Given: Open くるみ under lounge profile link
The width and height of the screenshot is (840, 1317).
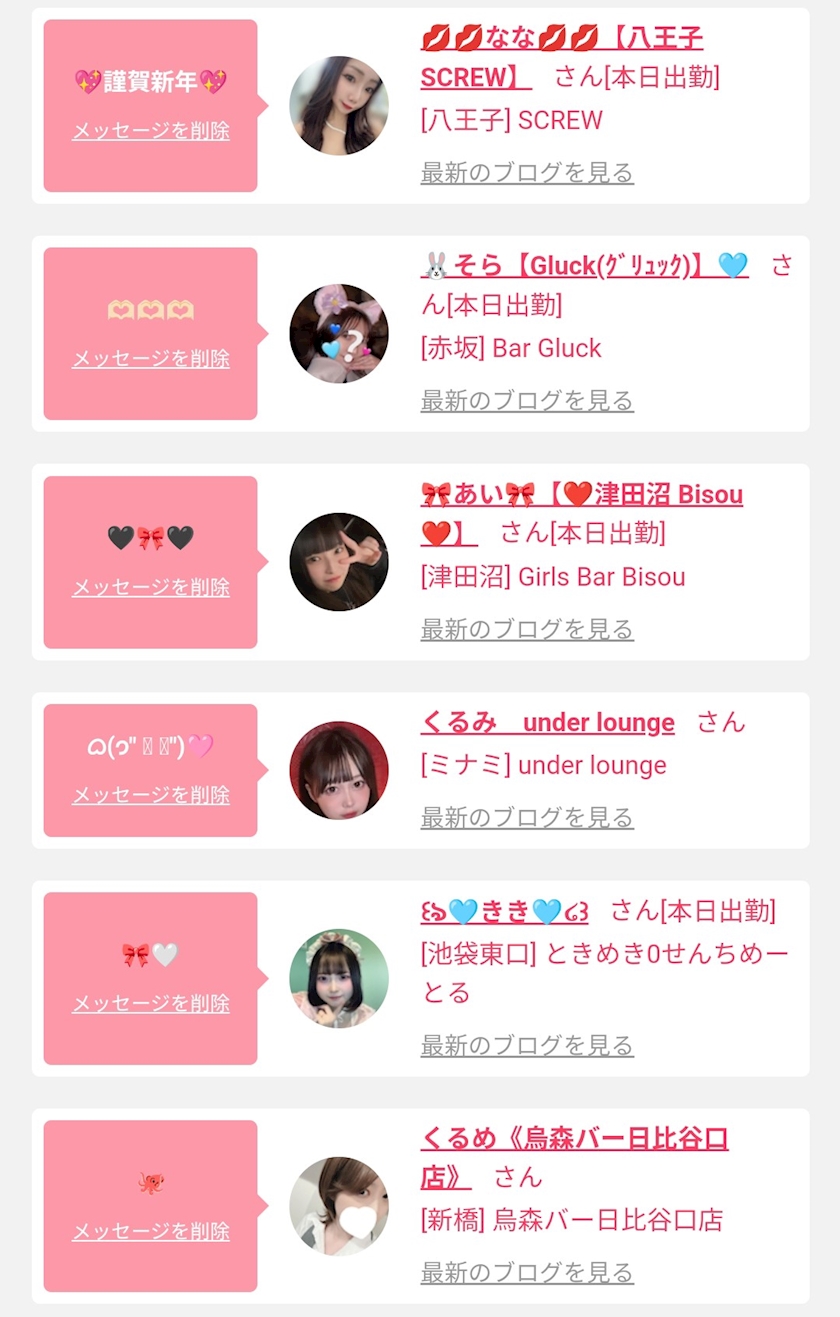Looking at the screenshot, I should [547, 722].
